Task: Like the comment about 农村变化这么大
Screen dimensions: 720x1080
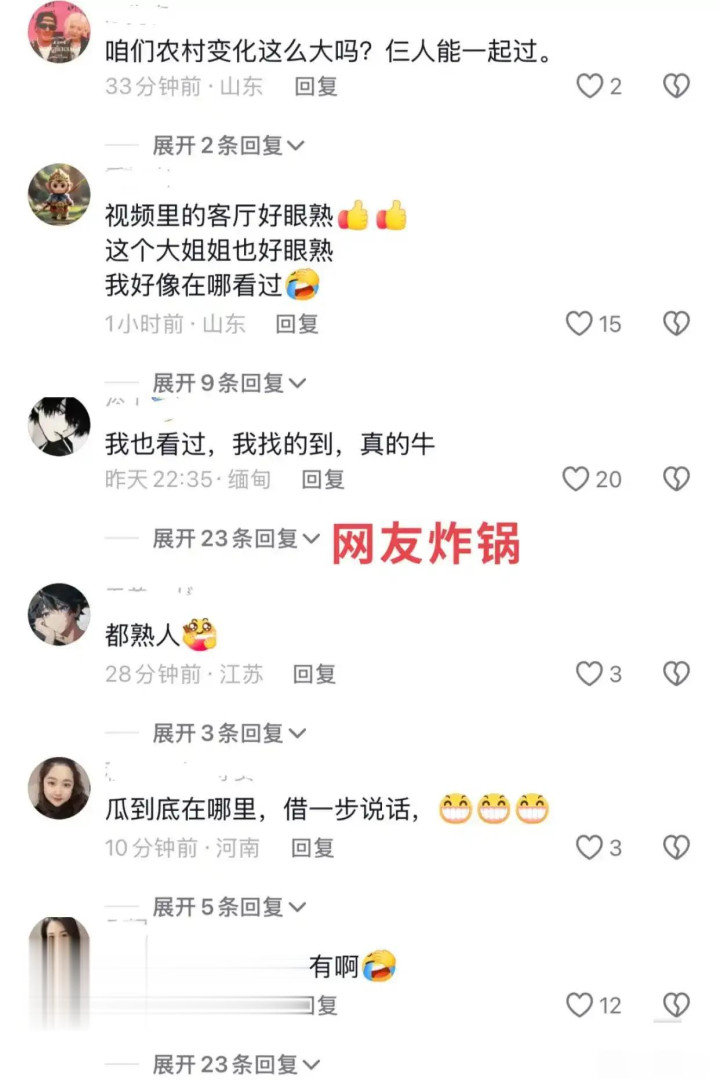Action: pos(590,86)
